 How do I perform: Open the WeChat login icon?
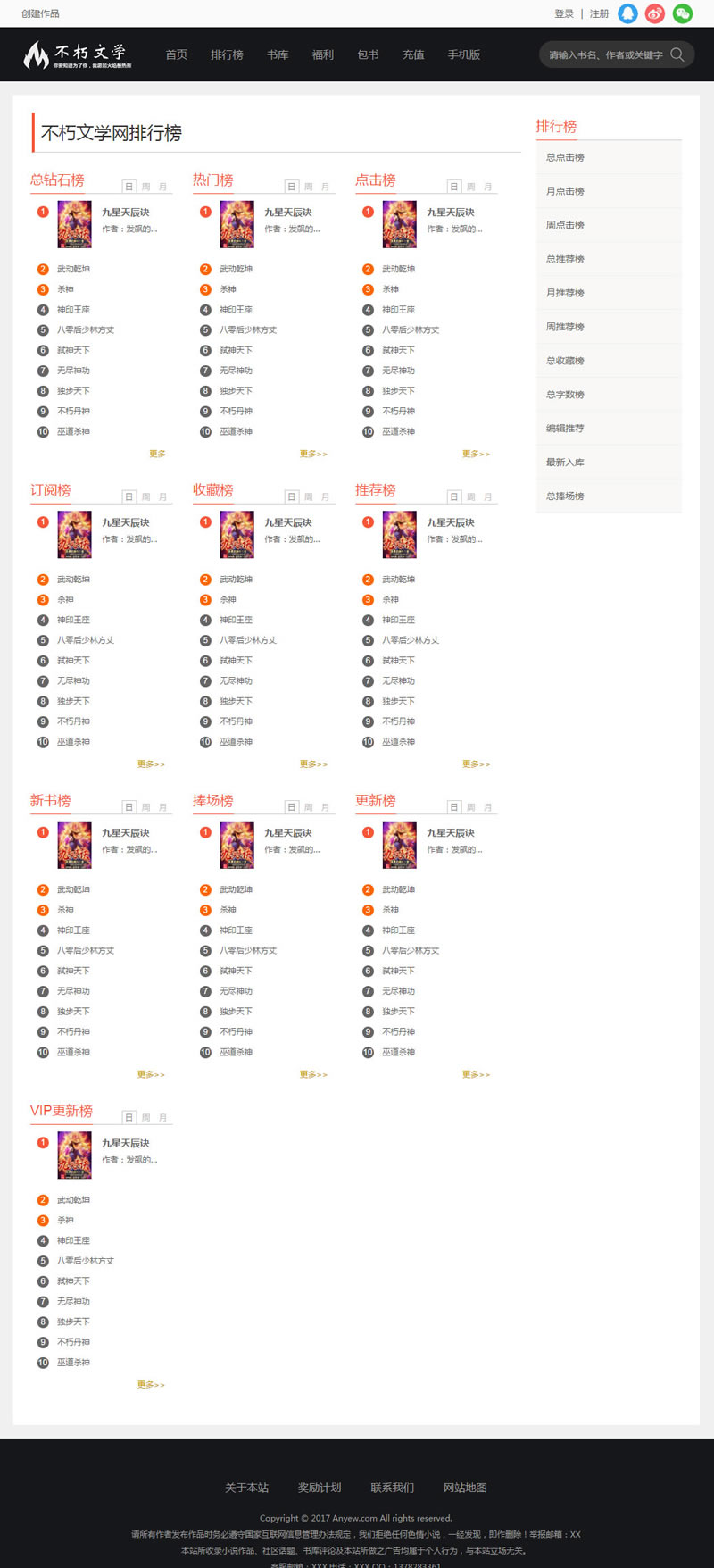tap(683, 13)
